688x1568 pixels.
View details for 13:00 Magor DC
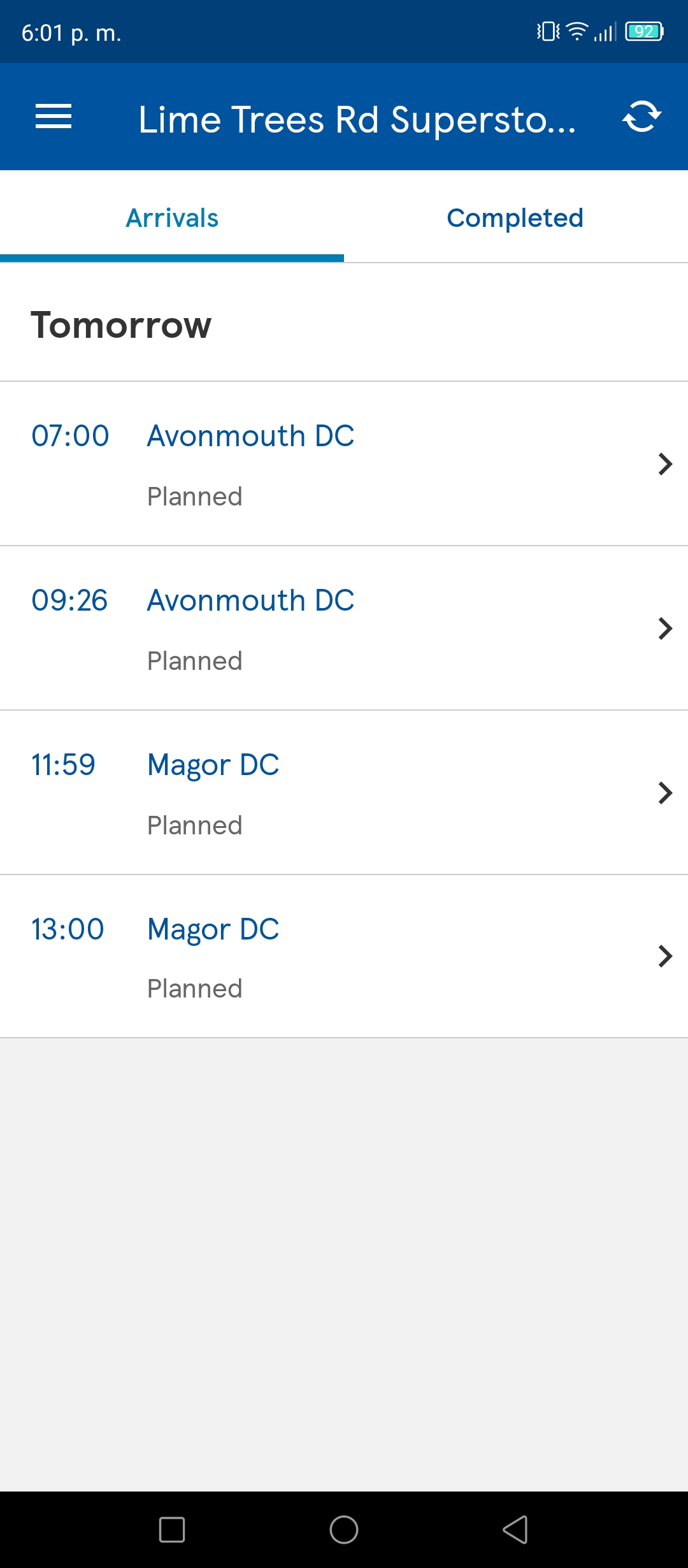[x=344, y=957]
